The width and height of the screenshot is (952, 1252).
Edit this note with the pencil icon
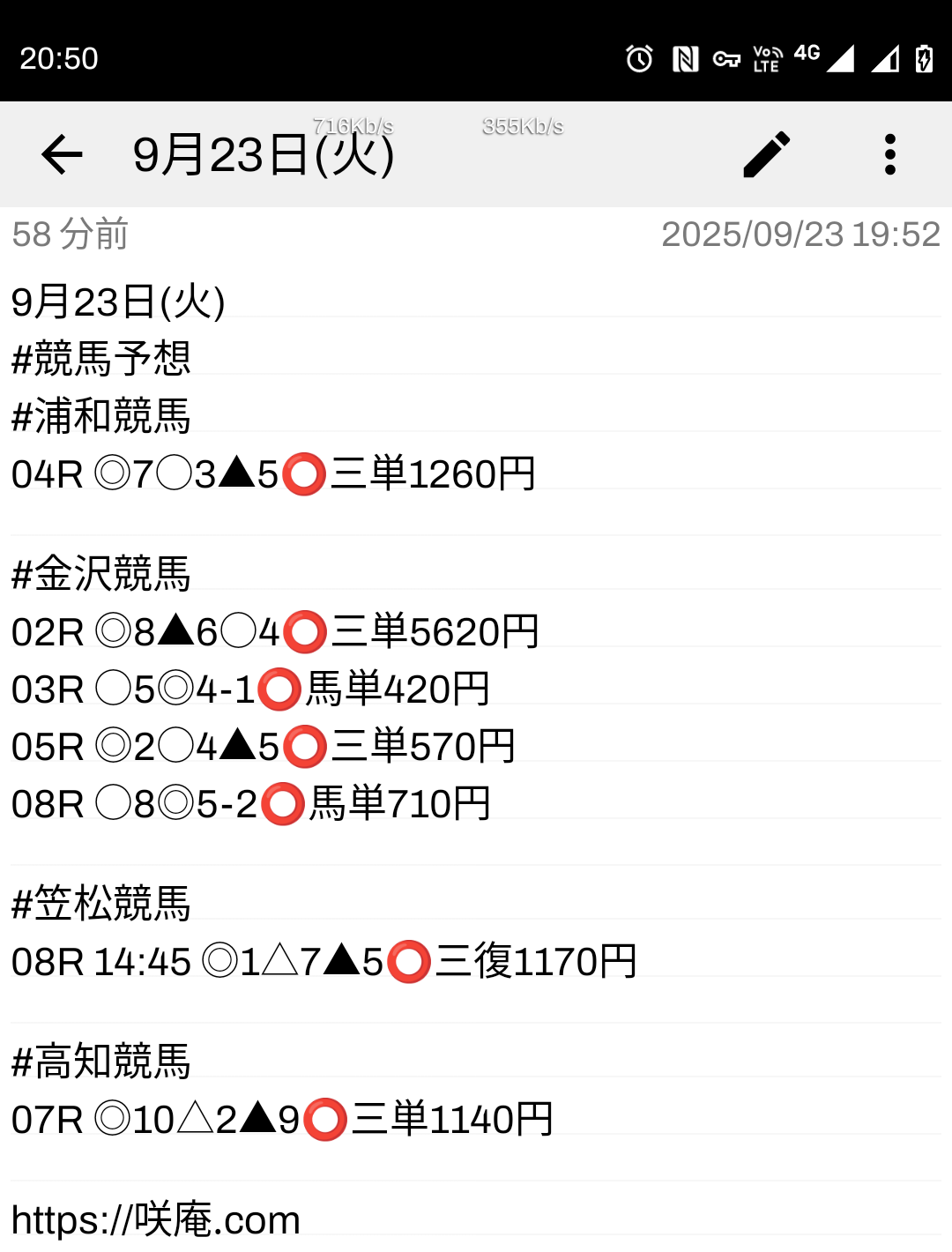766,155
